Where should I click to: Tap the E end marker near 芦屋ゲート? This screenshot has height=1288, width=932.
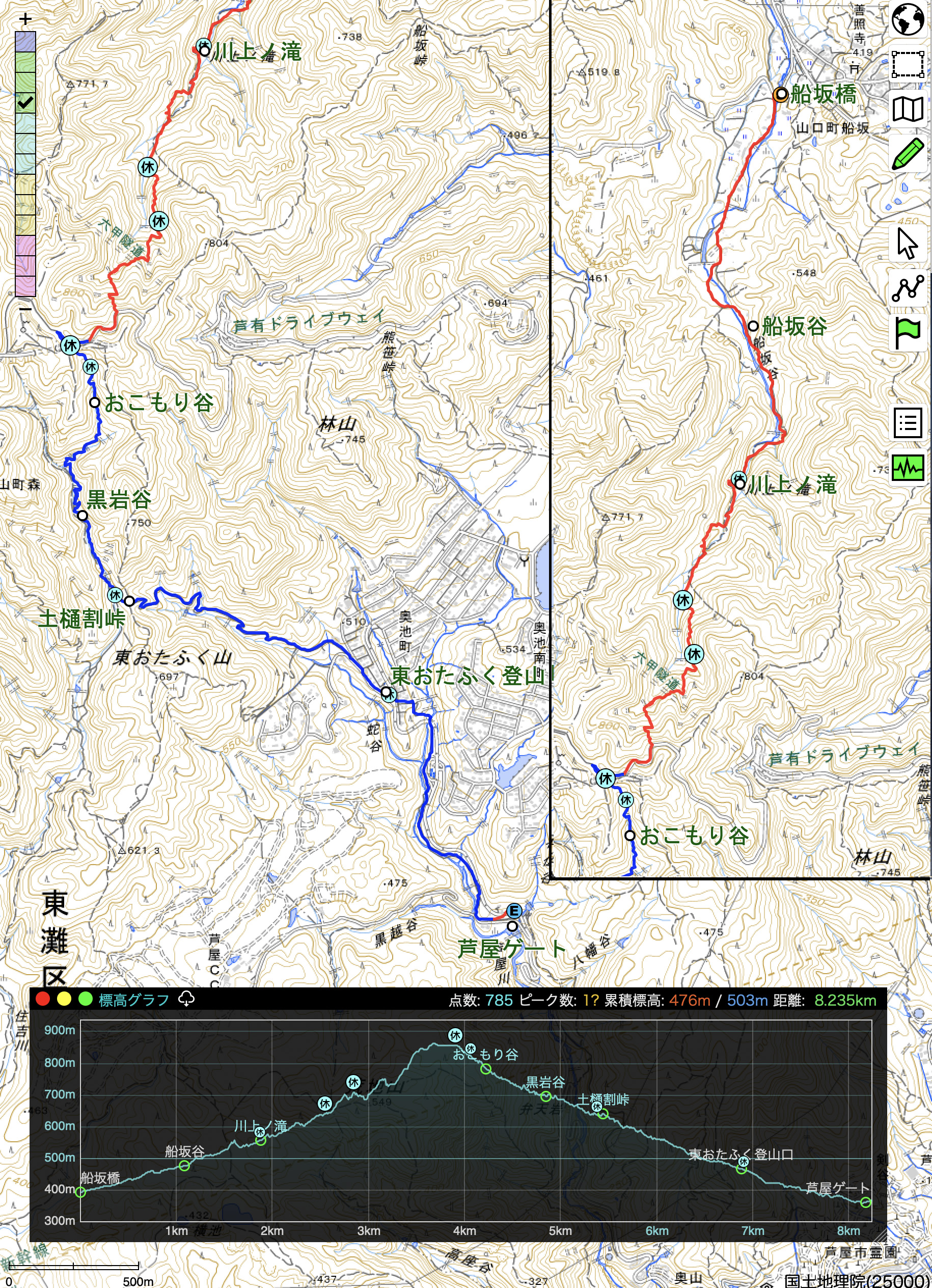513,911
